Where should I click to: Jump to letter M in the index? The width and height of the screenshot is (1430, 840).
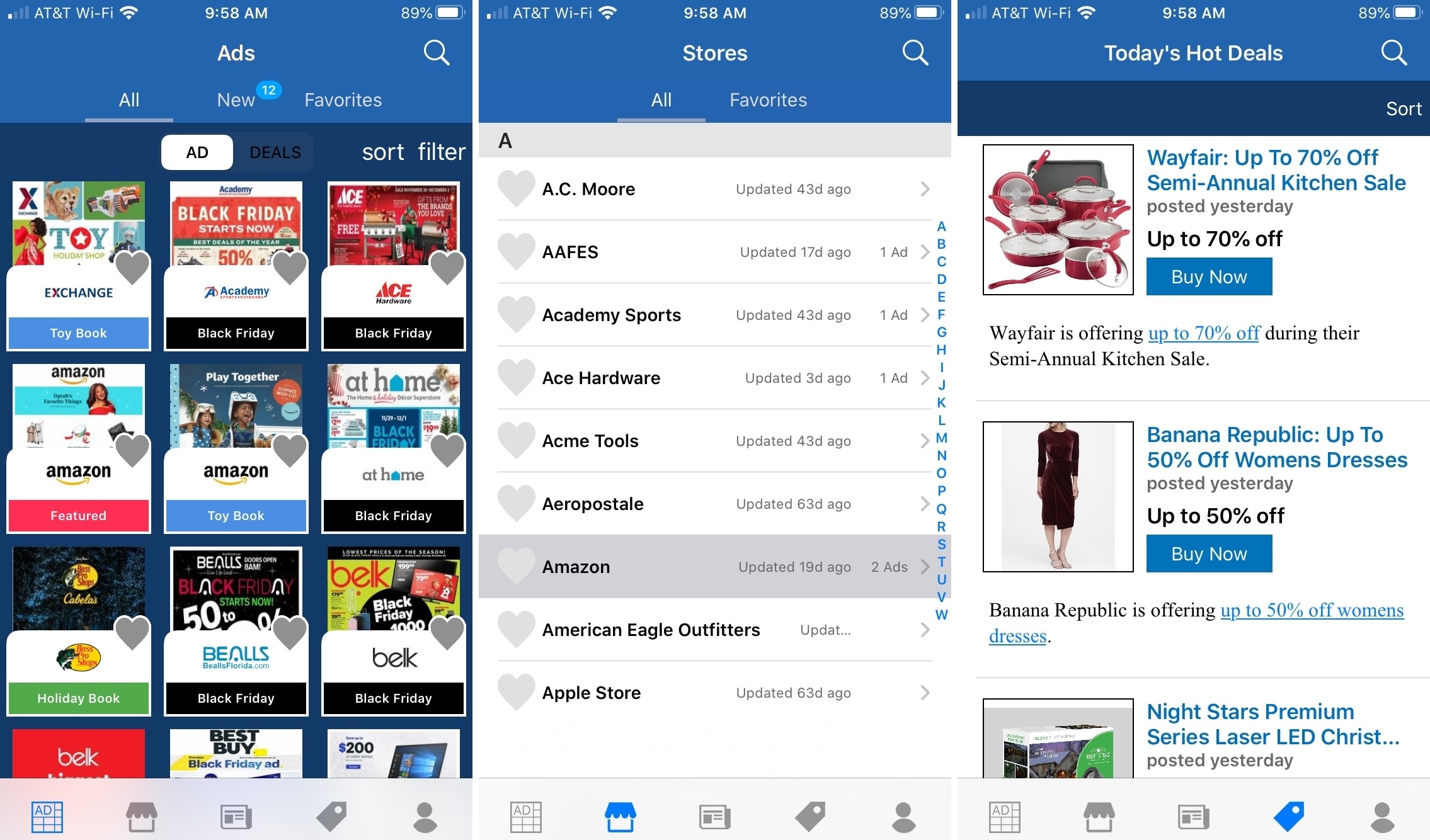tap(941, 438)
